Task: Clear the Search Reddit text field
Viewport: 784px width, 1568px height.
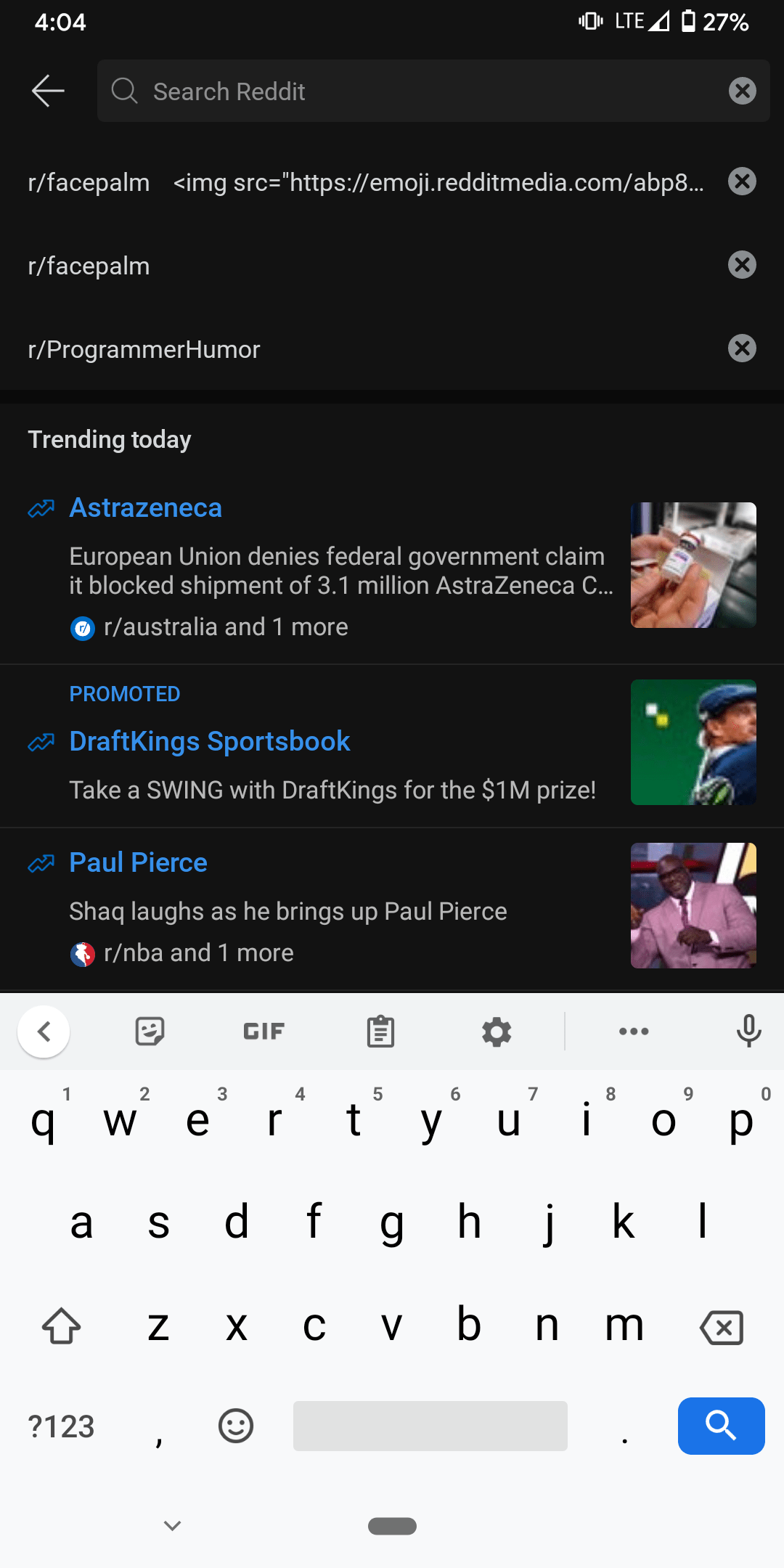Action: click(x=742, y=91)
